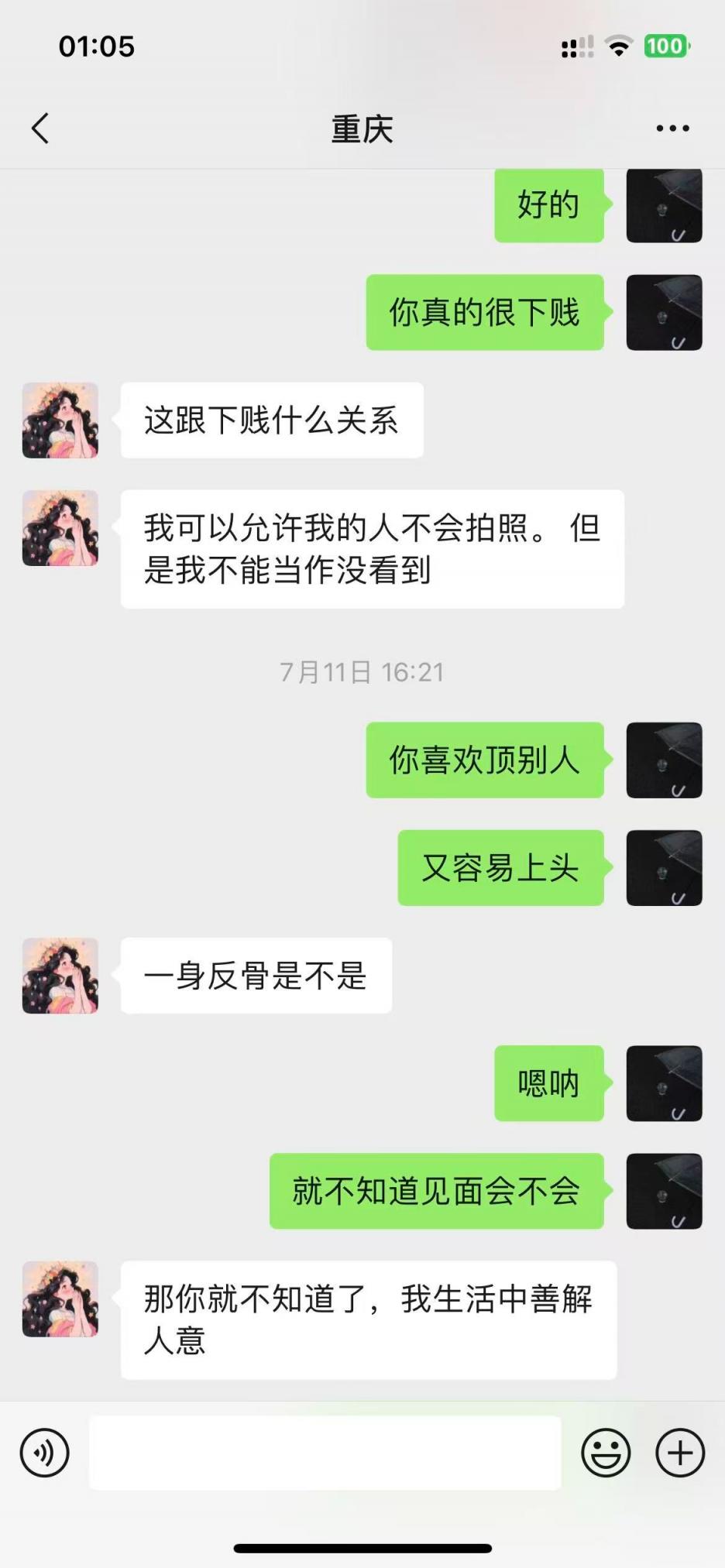Focus the message text field
725x1568 pixels.
pos(325,1453)
